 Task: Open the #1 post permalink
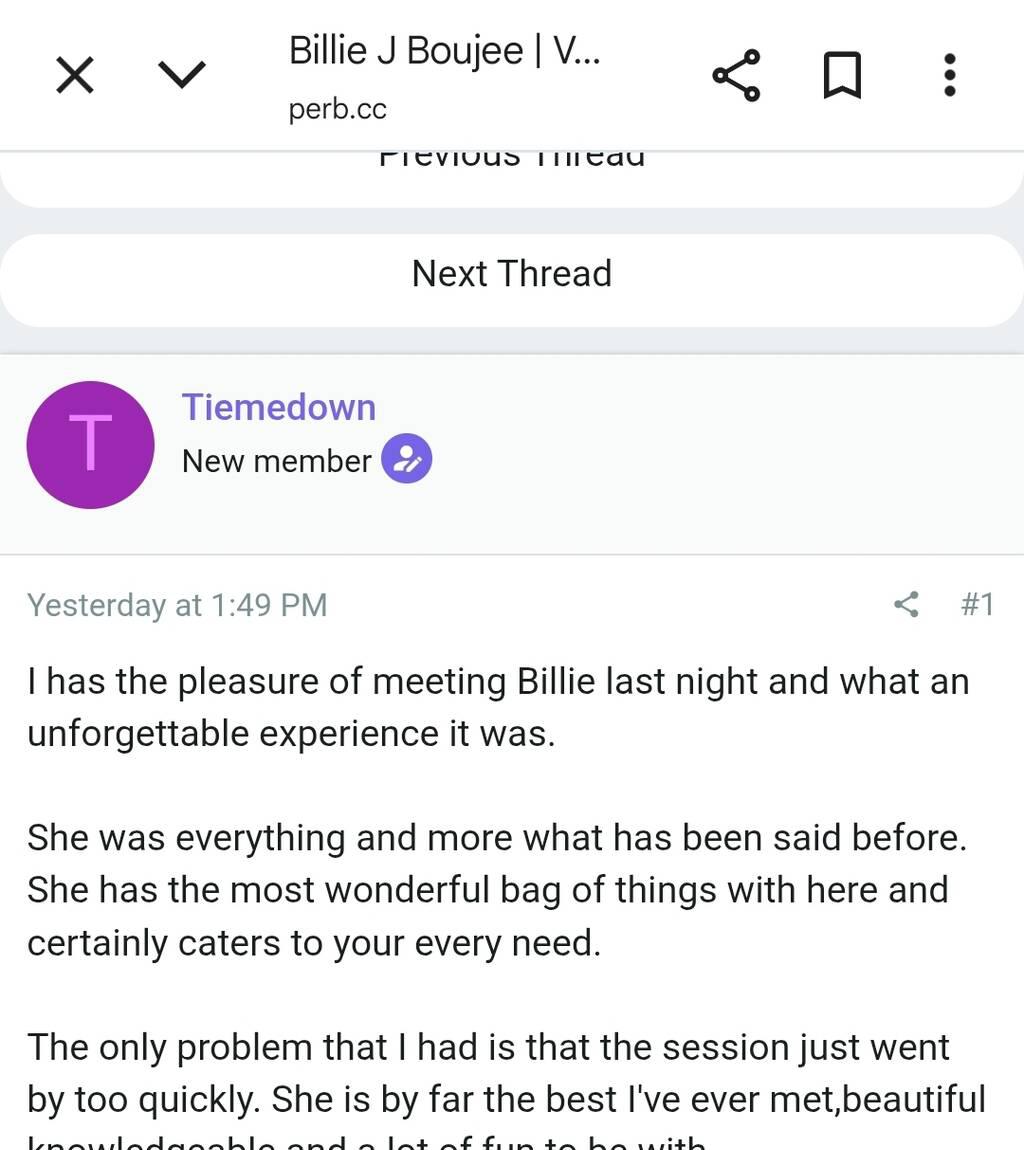click(977, 604)
